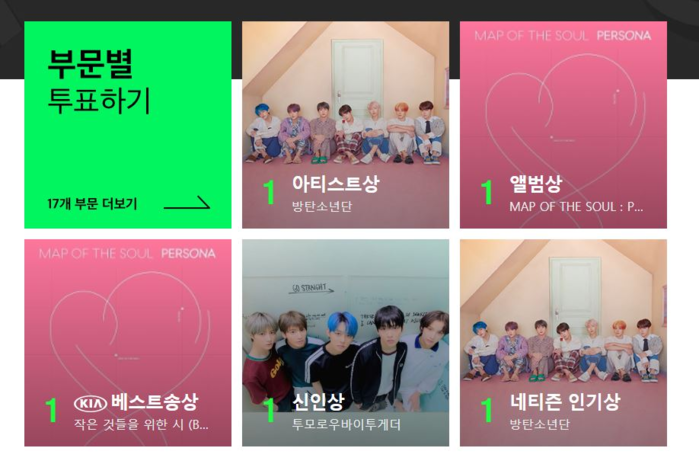Open the 네티즌 인기상 category card
Viewport: 699px width, 464px height.
563,342
